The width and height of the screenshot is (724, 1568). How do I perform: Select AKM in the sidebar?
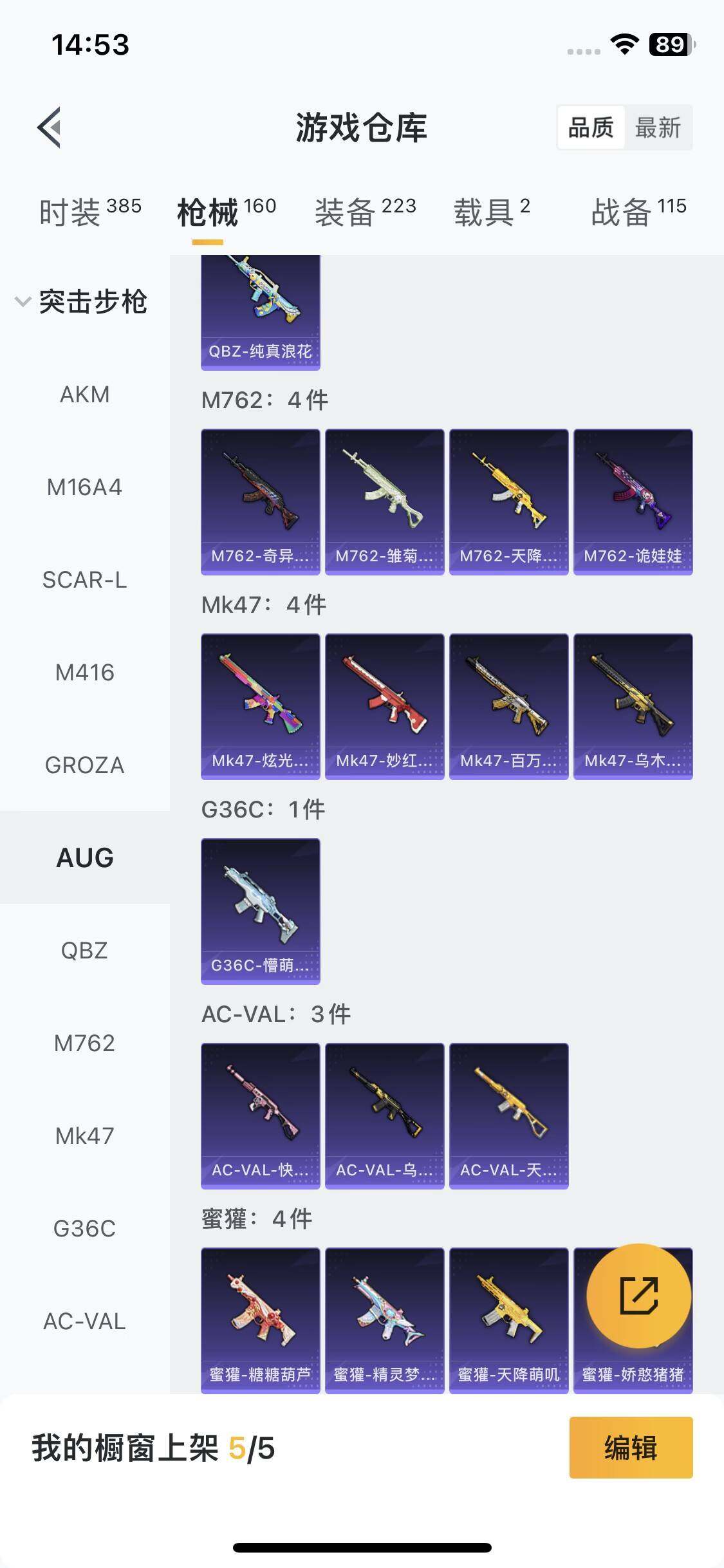point(84,394)
